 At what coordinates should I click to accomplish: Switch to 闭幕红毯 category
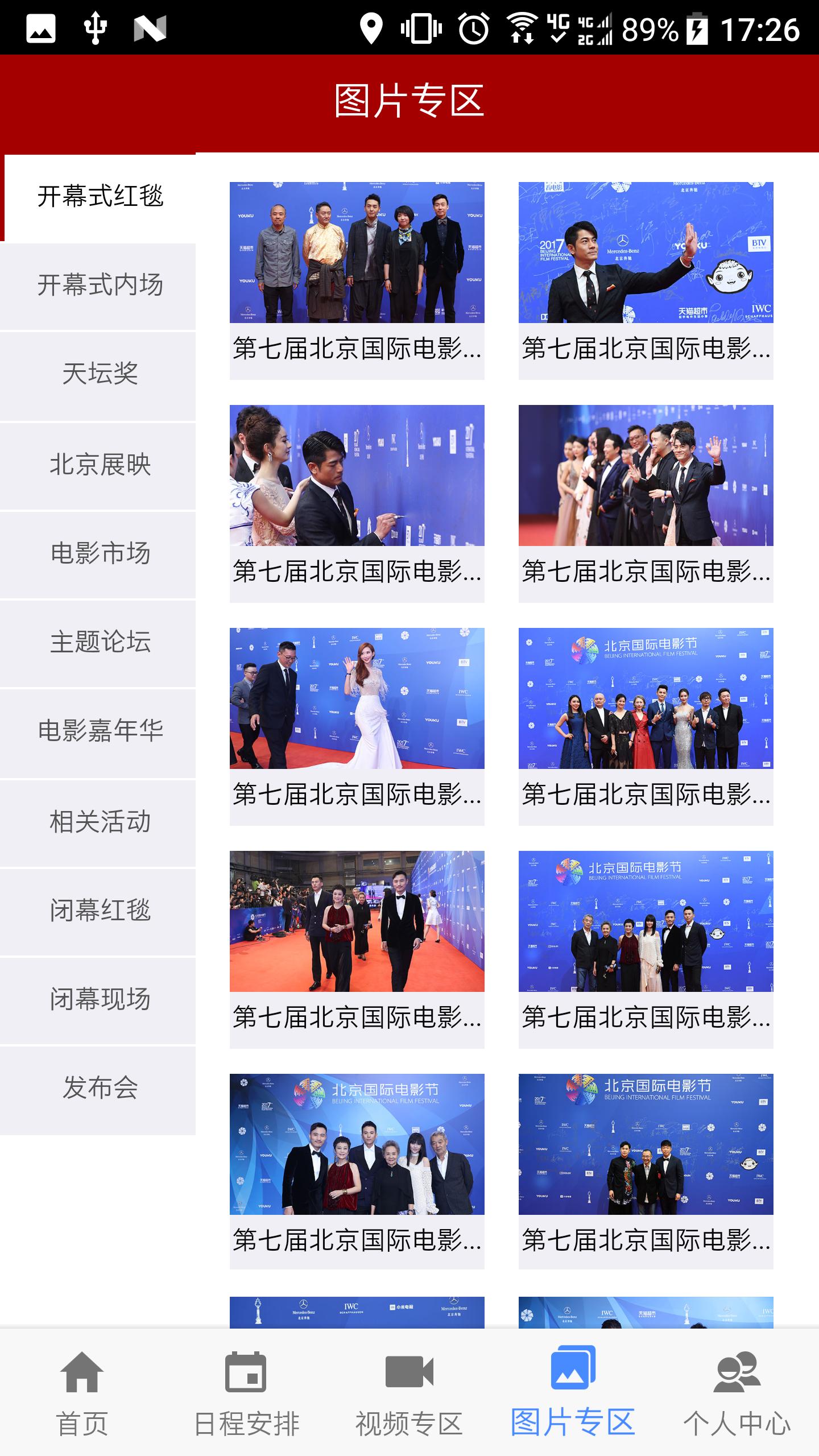point(100,911)
